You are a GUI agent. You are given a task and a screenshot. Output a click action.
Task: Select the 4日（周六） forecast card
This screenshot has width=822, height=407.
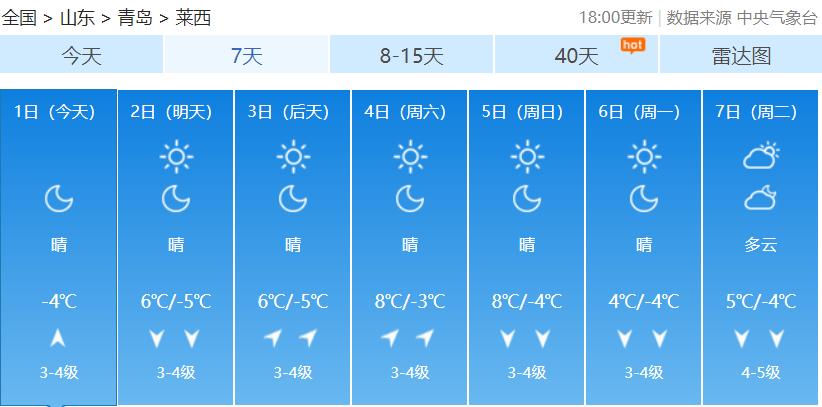(409, 245)
